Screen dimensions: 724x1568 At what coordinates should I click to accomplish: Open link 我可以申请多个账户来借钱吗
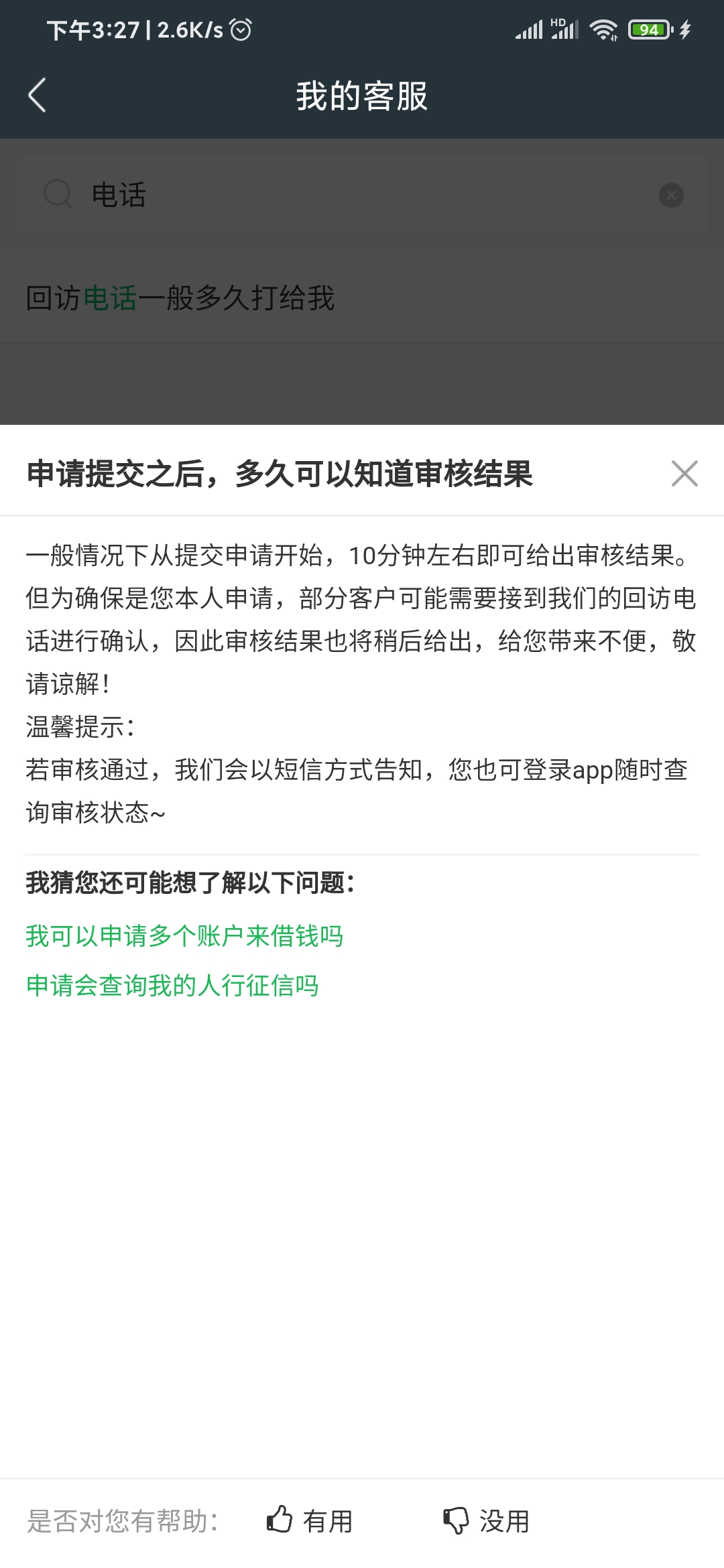[184, 935]
